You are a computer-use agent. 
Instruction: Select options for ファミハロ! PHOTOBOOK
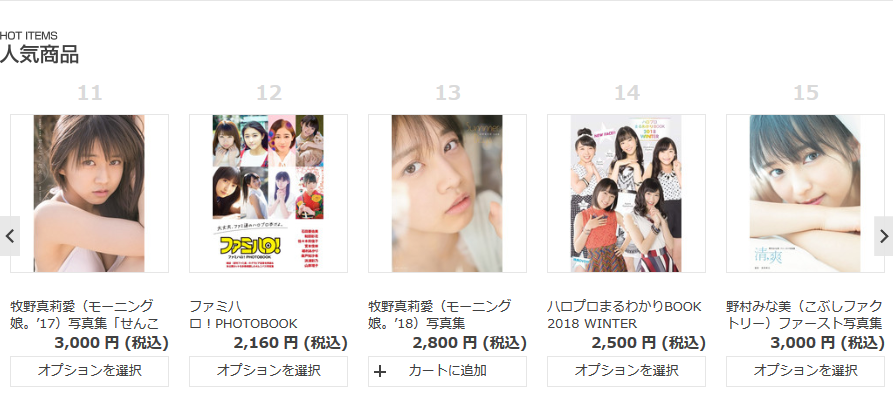click(x=268, y=371)
